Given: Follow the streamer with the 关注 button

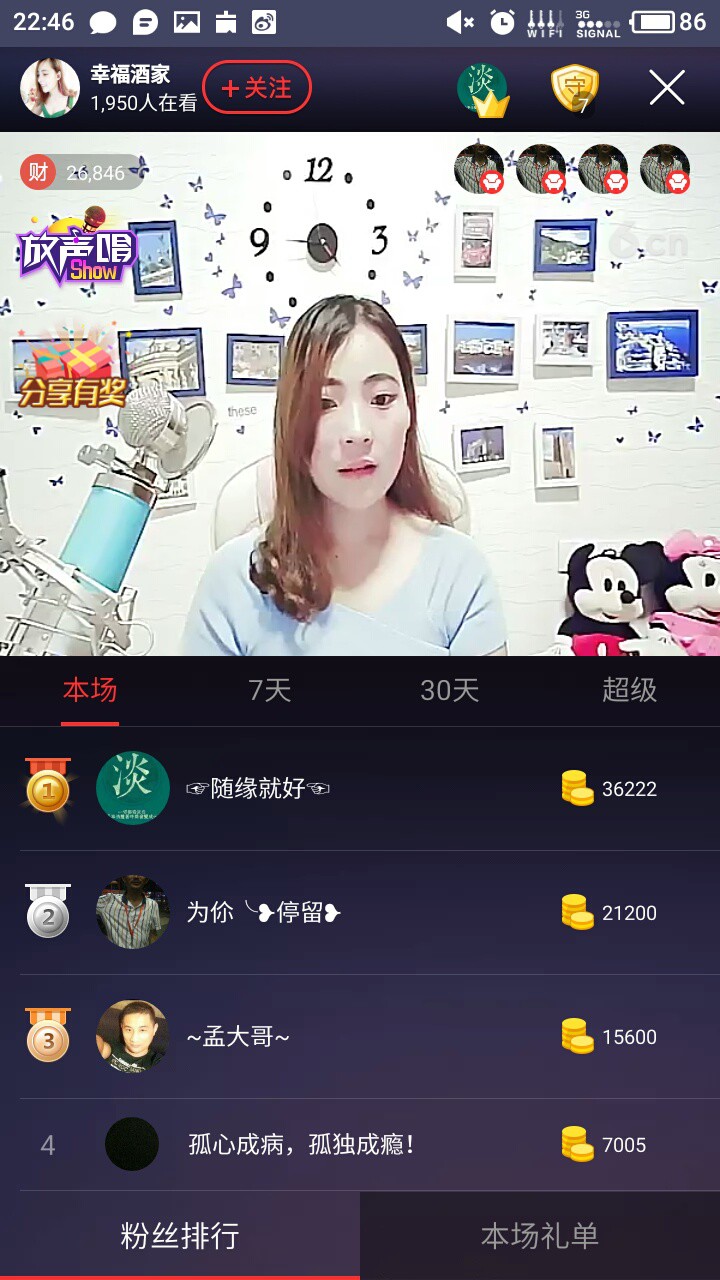Looking at the screenshot, I should [257, 88].
